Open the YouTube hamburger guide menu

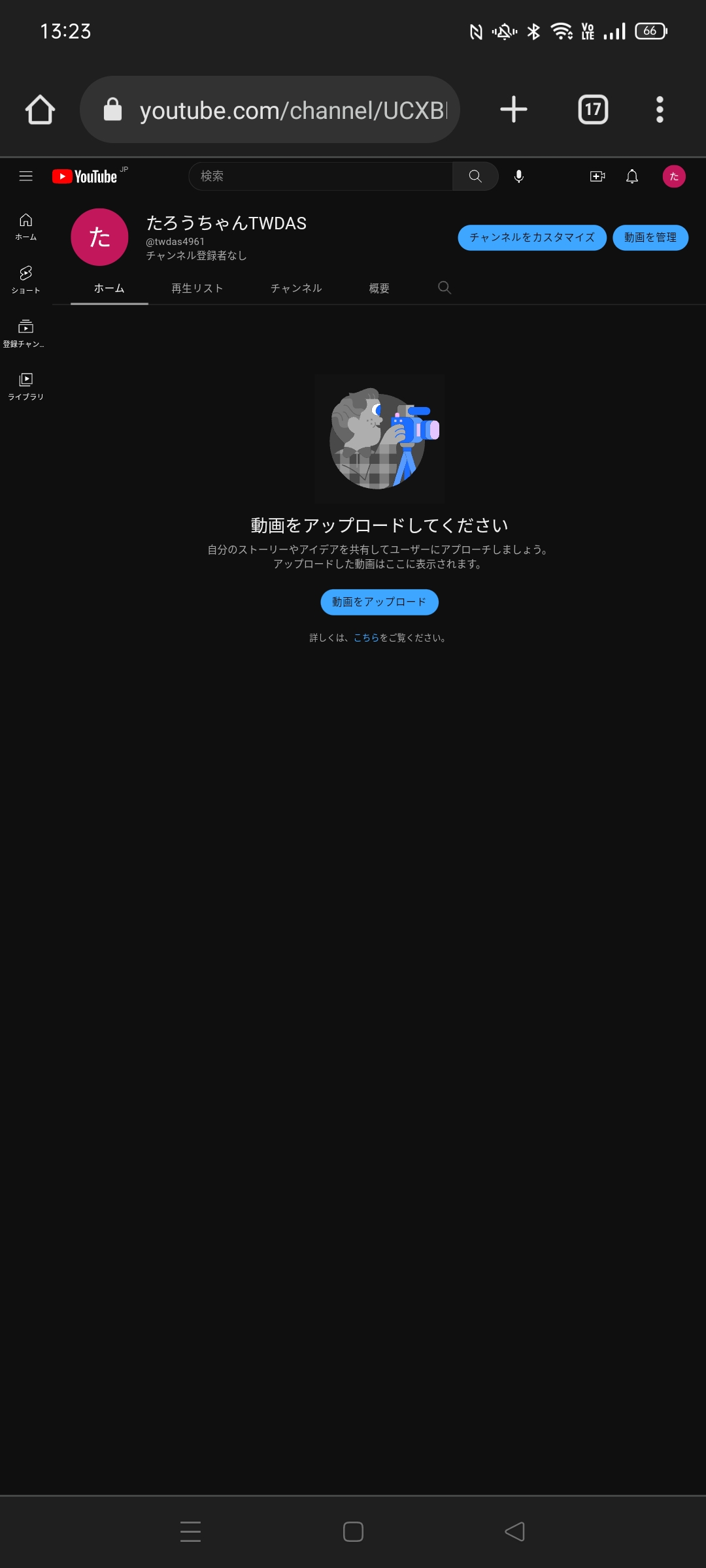click(x=25, y=176)
